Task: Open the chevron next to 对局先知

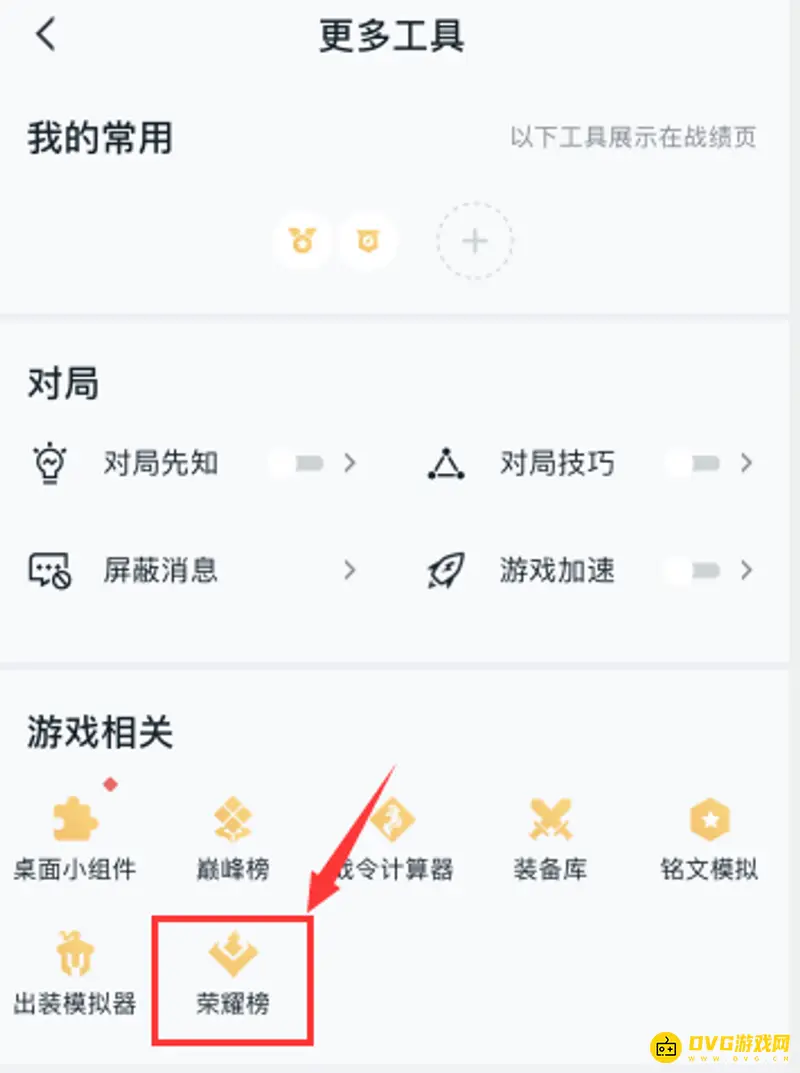Action: [x=351, y=463]
